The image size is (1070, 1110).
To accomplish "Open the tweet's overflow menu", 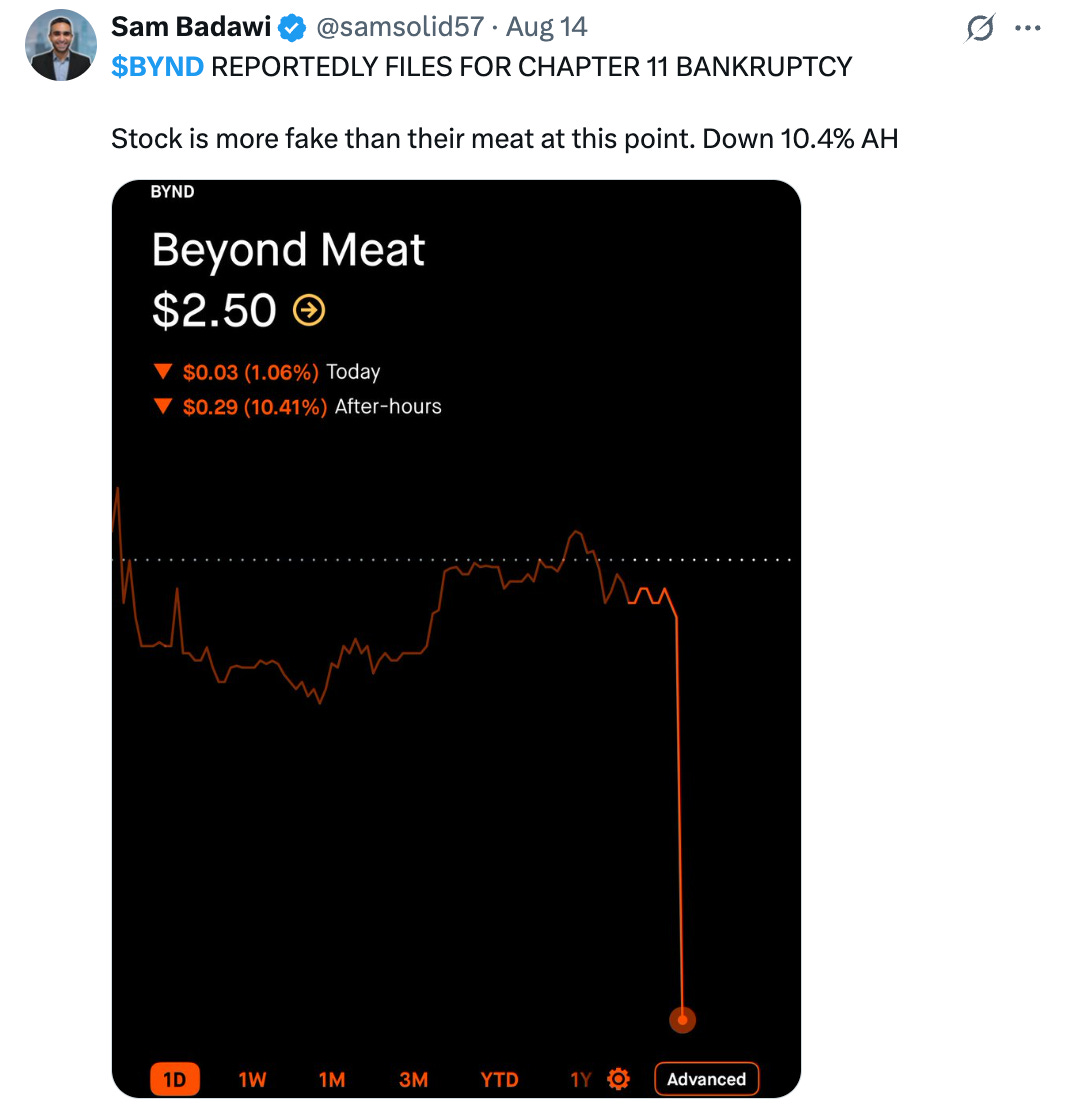I will click(x=1028, y=28).
